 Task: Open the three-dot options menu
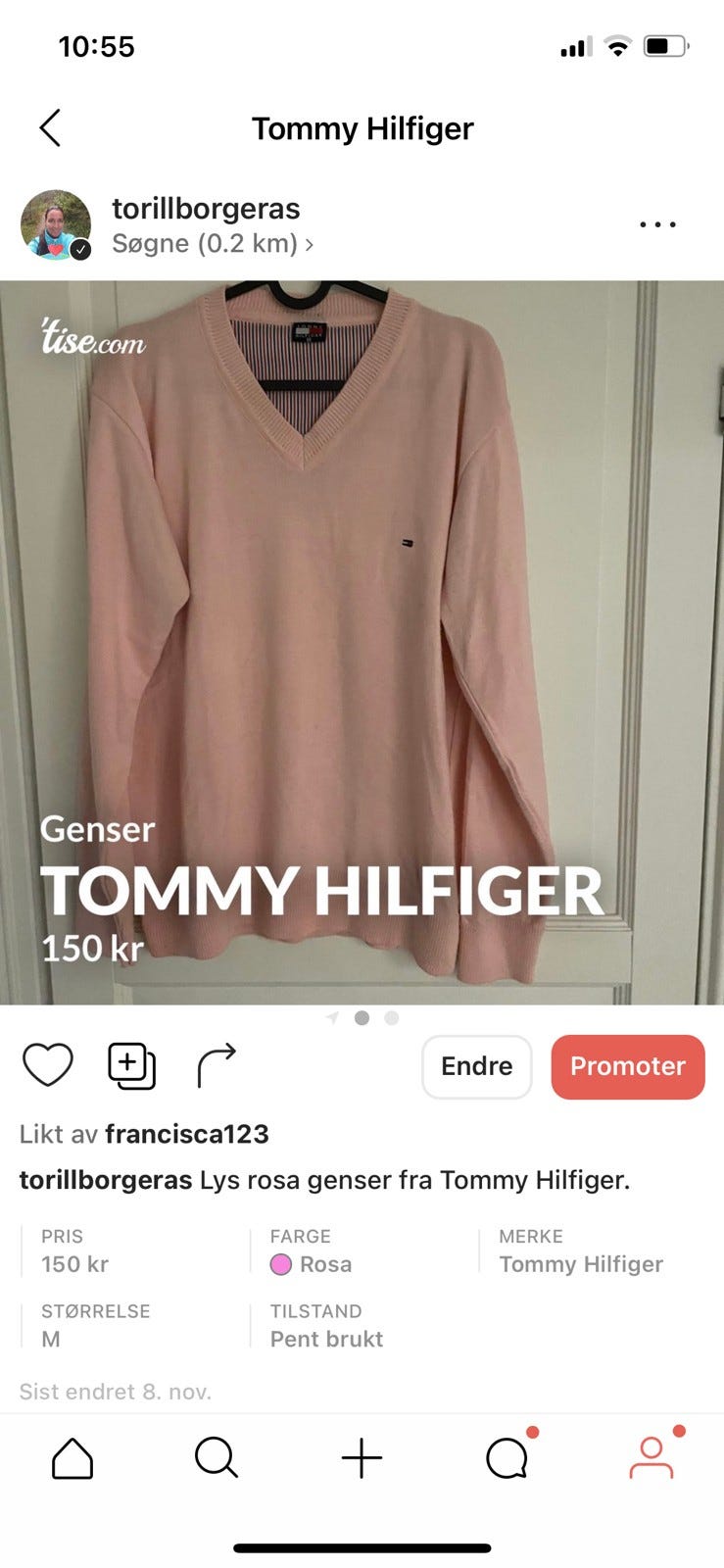656,223
